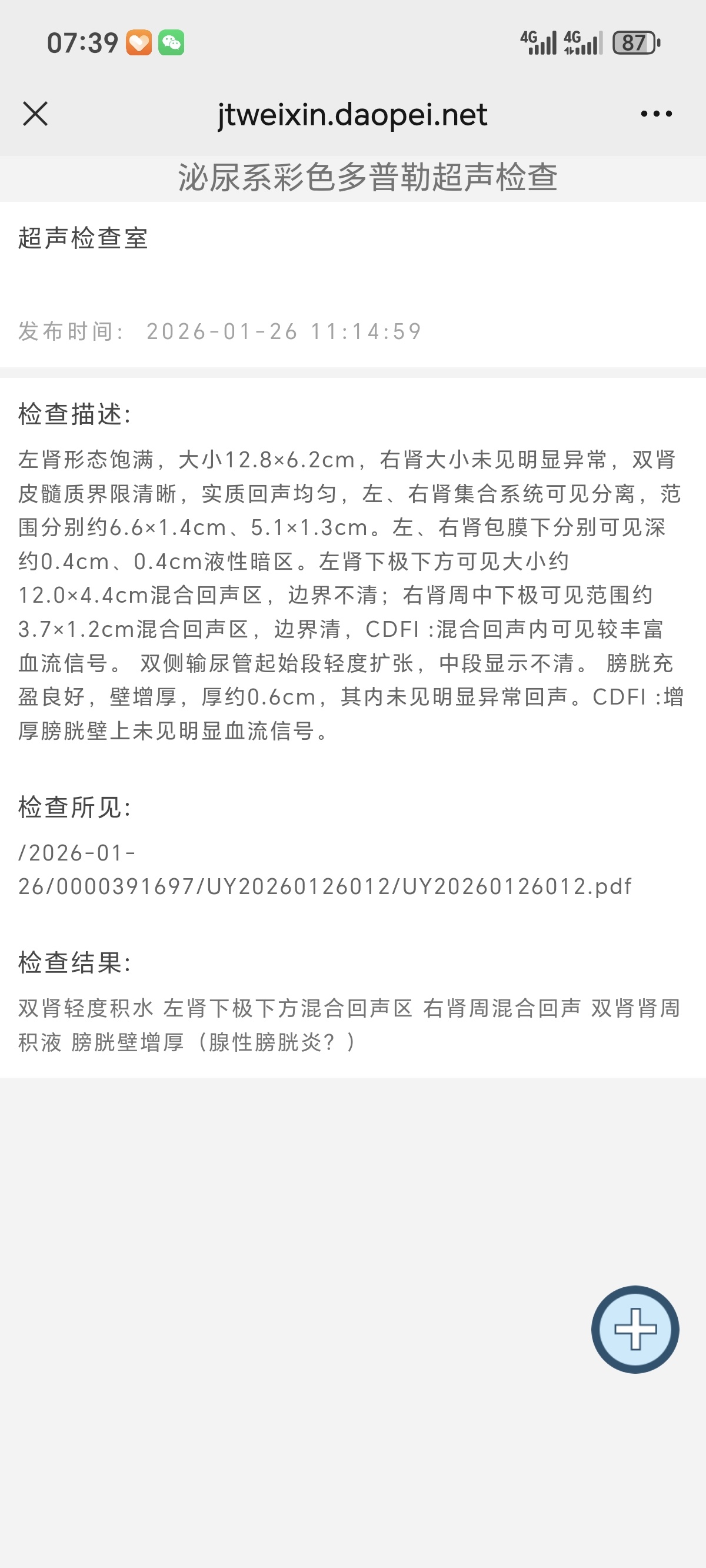Close the jtweixin.daopei.net webview
Screen dimensions: 706x1568
(x=35, y=114)
